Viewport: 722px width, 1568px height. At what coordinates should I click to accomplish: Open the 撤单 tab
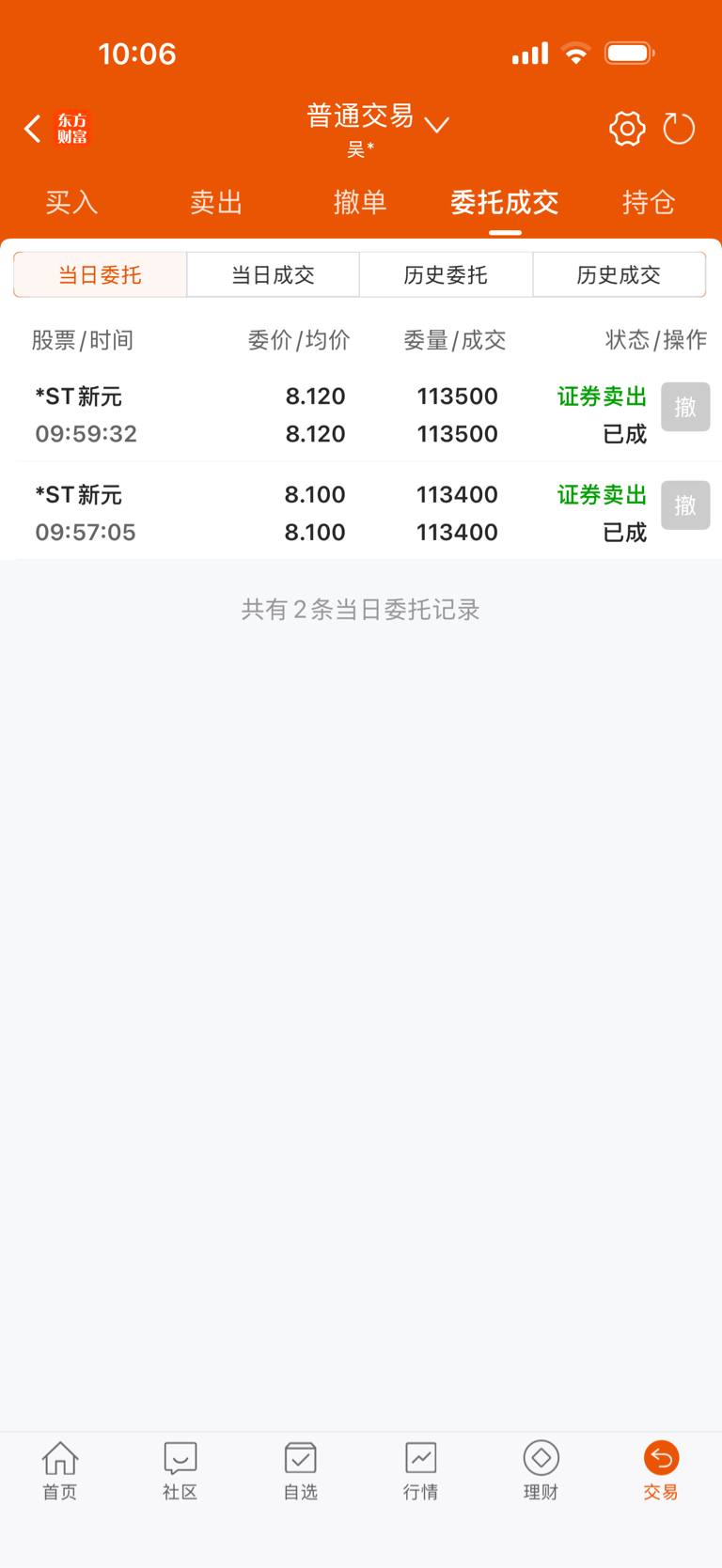click(360, 202)
